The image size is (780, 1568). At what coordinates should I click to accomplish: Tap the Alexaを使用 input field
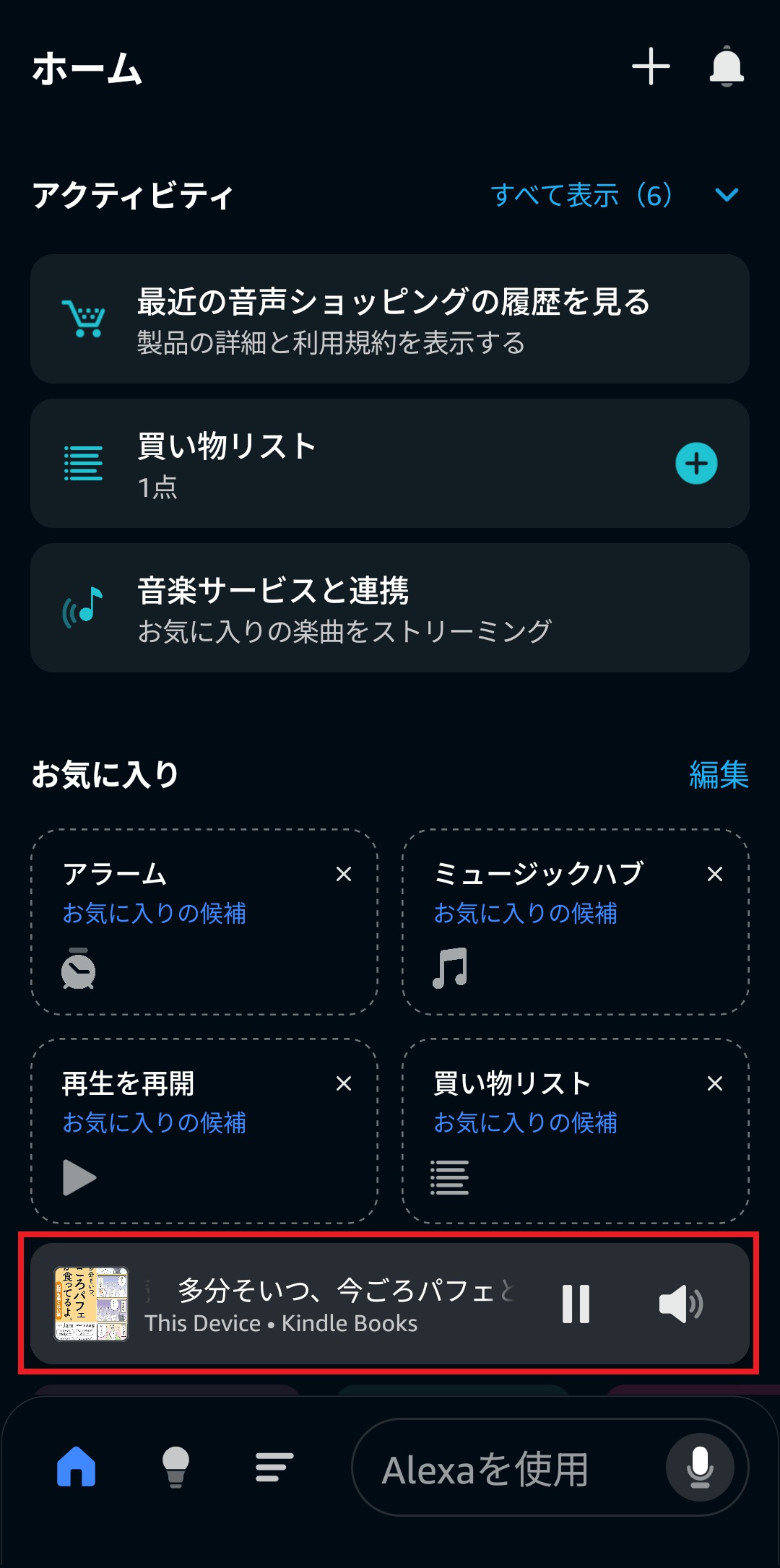click(x=506, y=1468)
